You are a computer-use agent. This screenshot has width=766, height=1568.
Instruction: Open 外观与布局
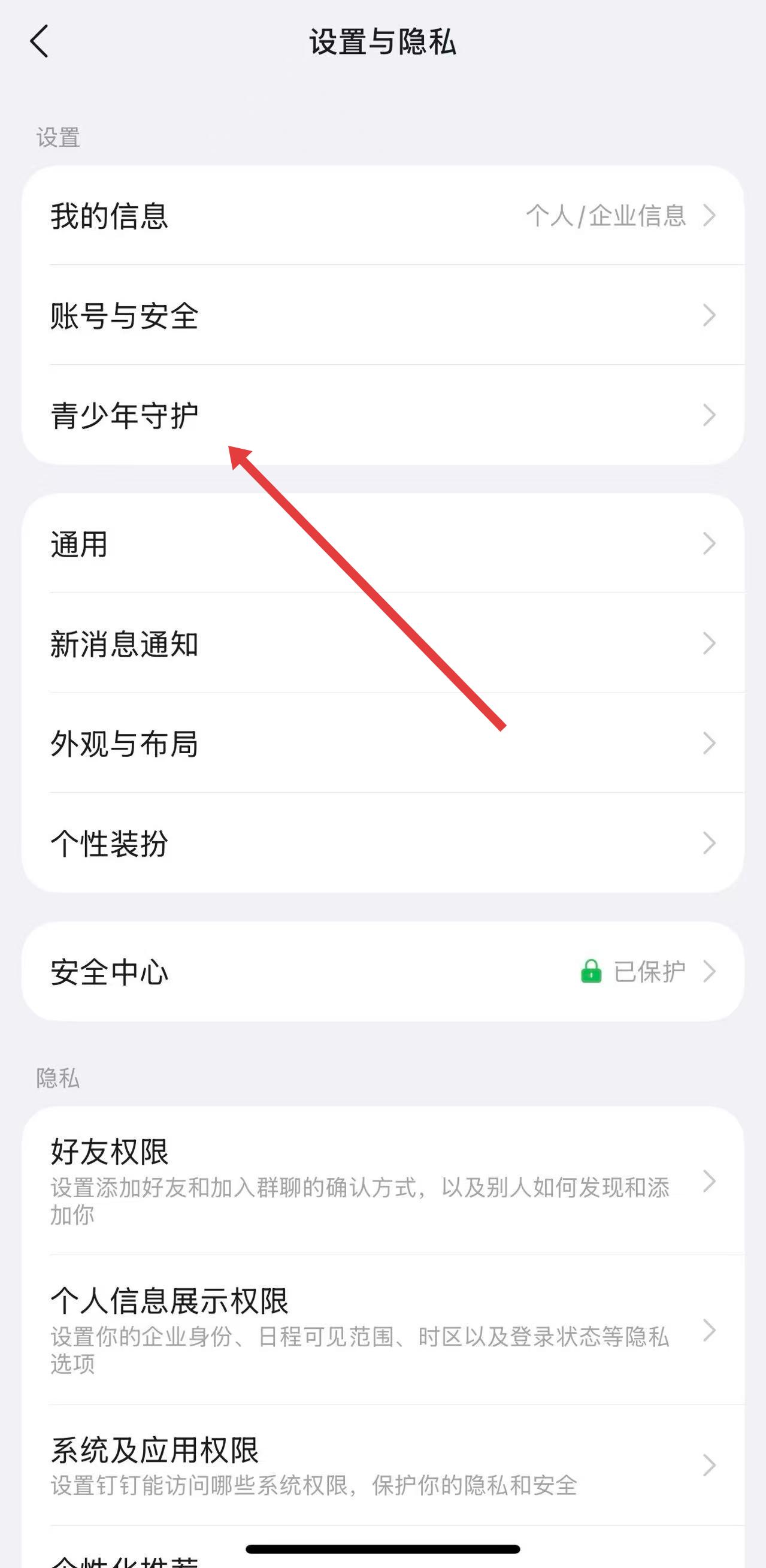point(383,743)
